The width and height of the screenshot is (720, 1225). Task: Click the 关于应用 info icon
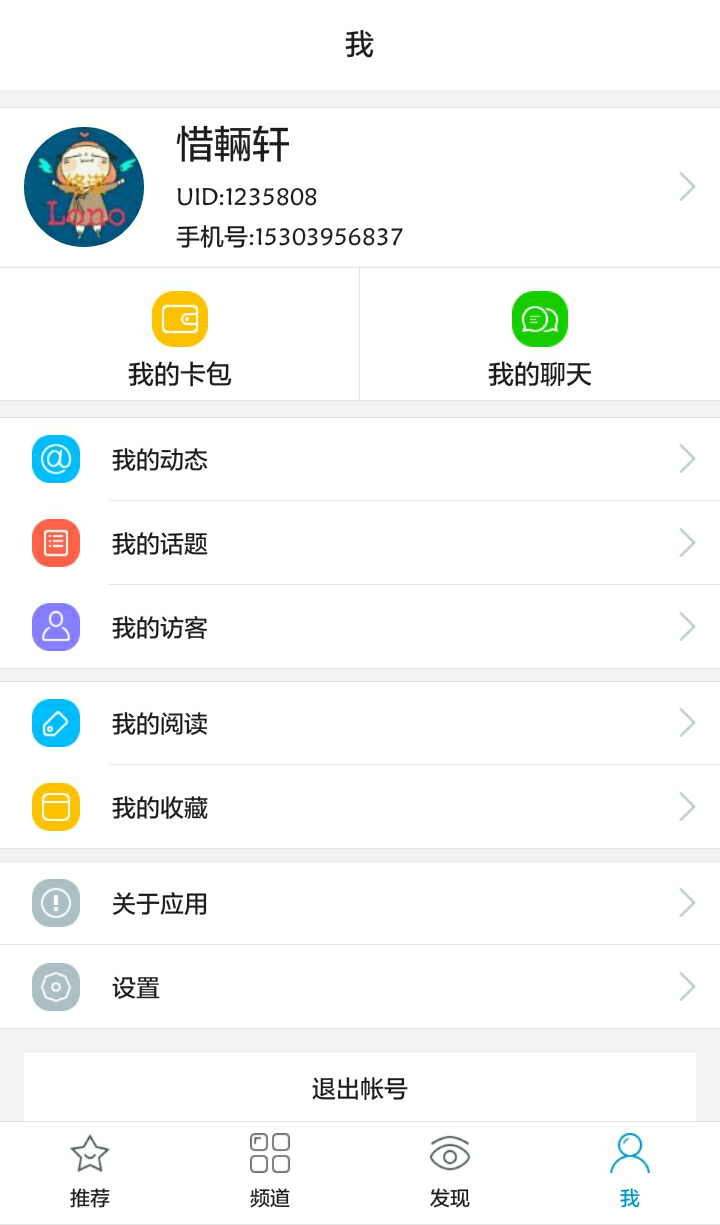55,903
